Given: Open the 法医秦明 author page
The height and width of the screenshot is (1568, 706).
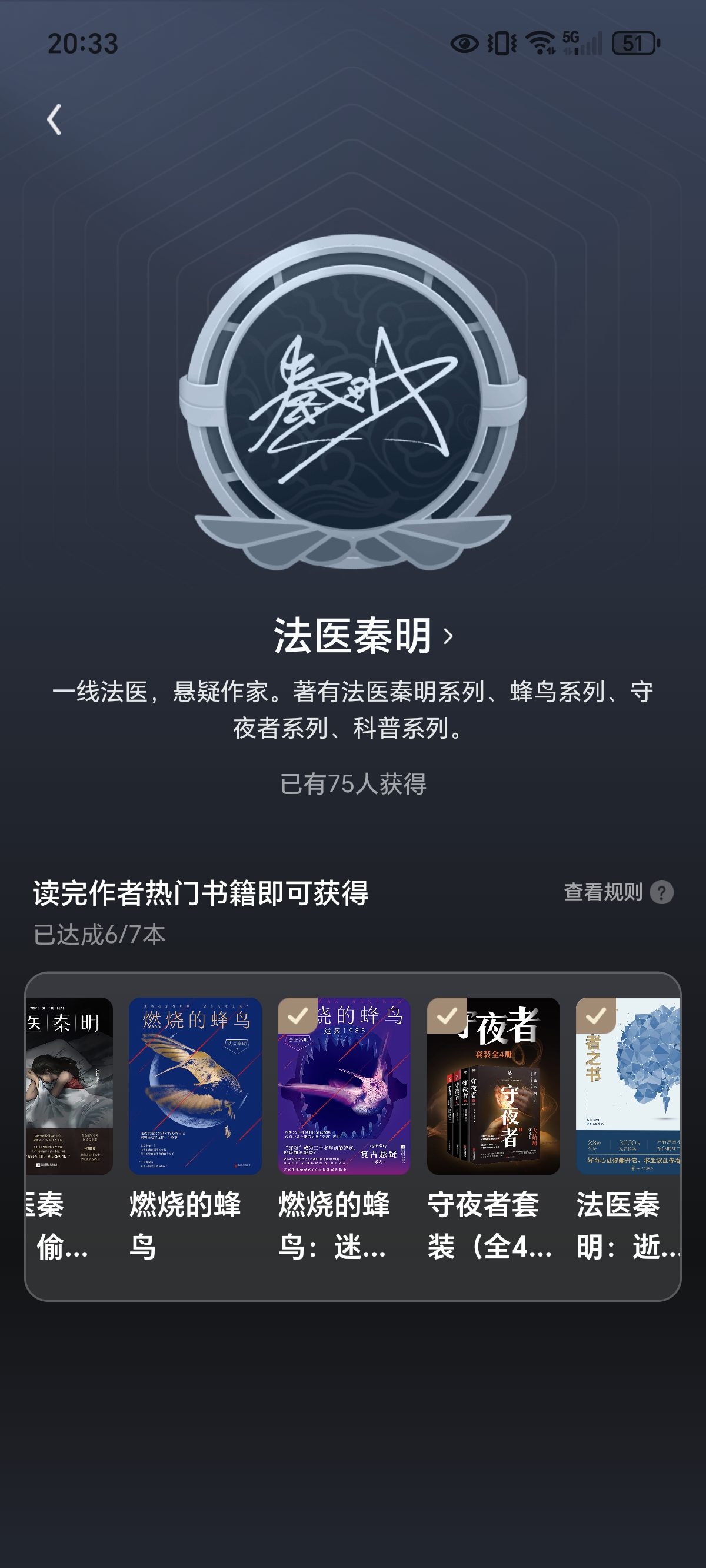Looking at the screenshot, I should pos(364,636).
